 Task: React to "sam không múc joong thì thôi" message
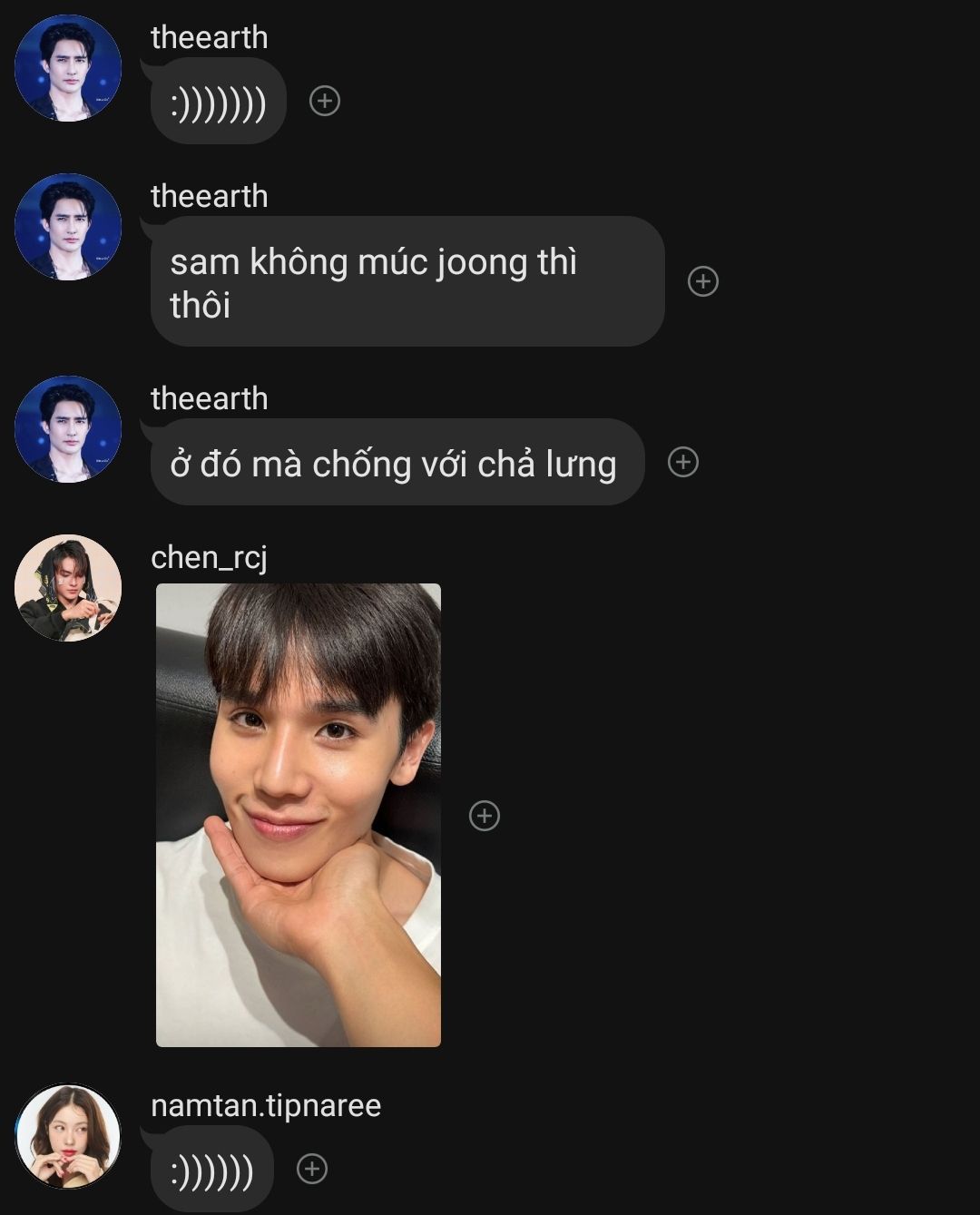[703, 281]
